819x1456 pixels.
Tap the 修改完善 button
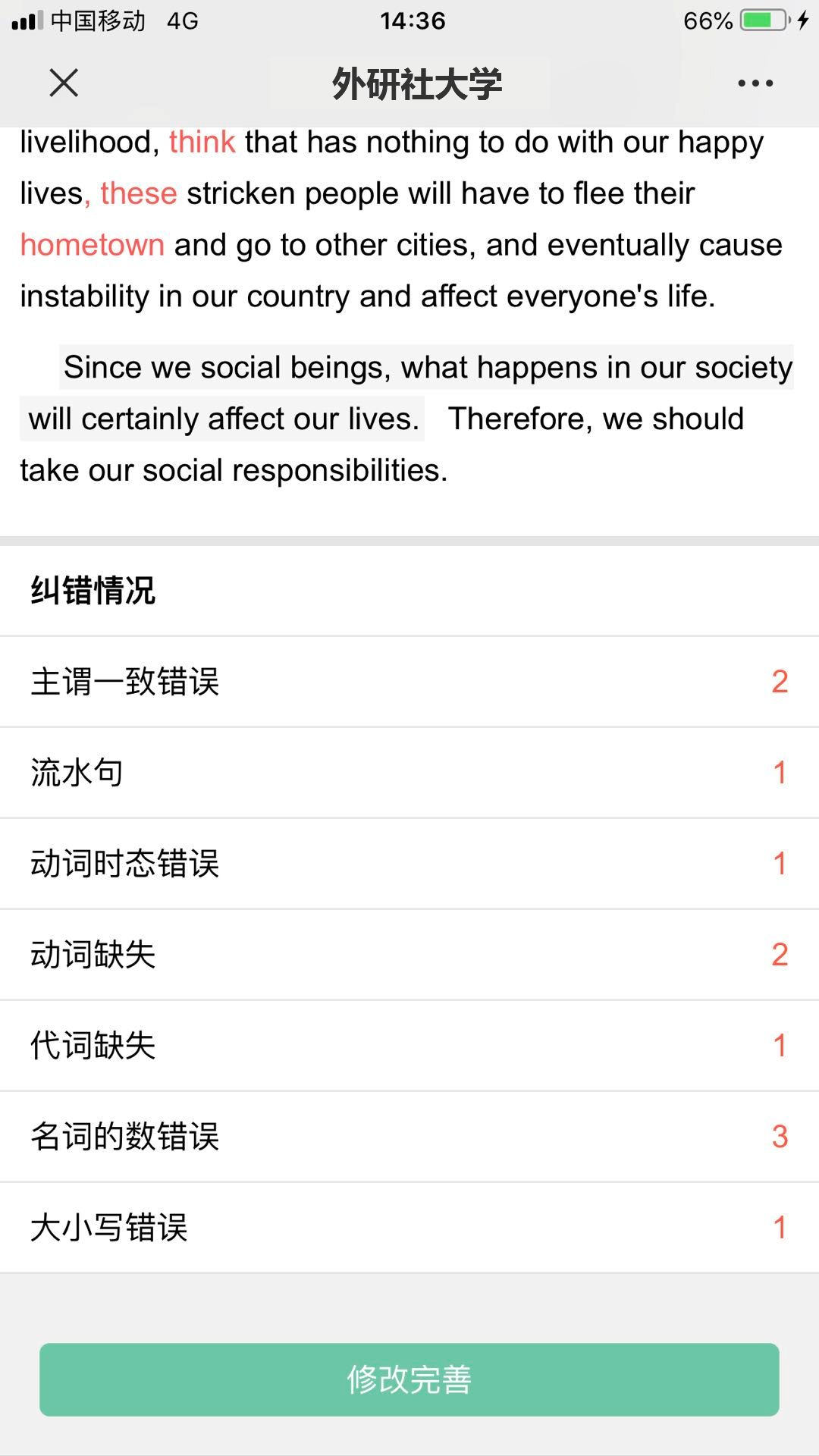coord(409,1379)
